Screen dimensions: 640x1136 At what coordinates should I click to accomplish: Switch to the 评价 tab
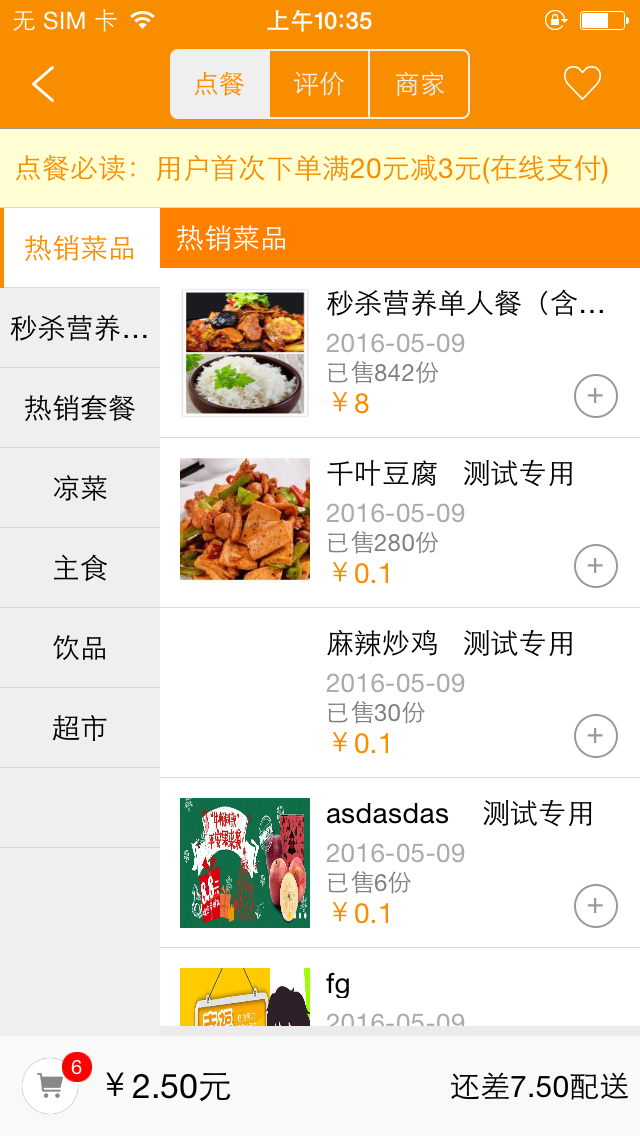[x=319, y=84]
